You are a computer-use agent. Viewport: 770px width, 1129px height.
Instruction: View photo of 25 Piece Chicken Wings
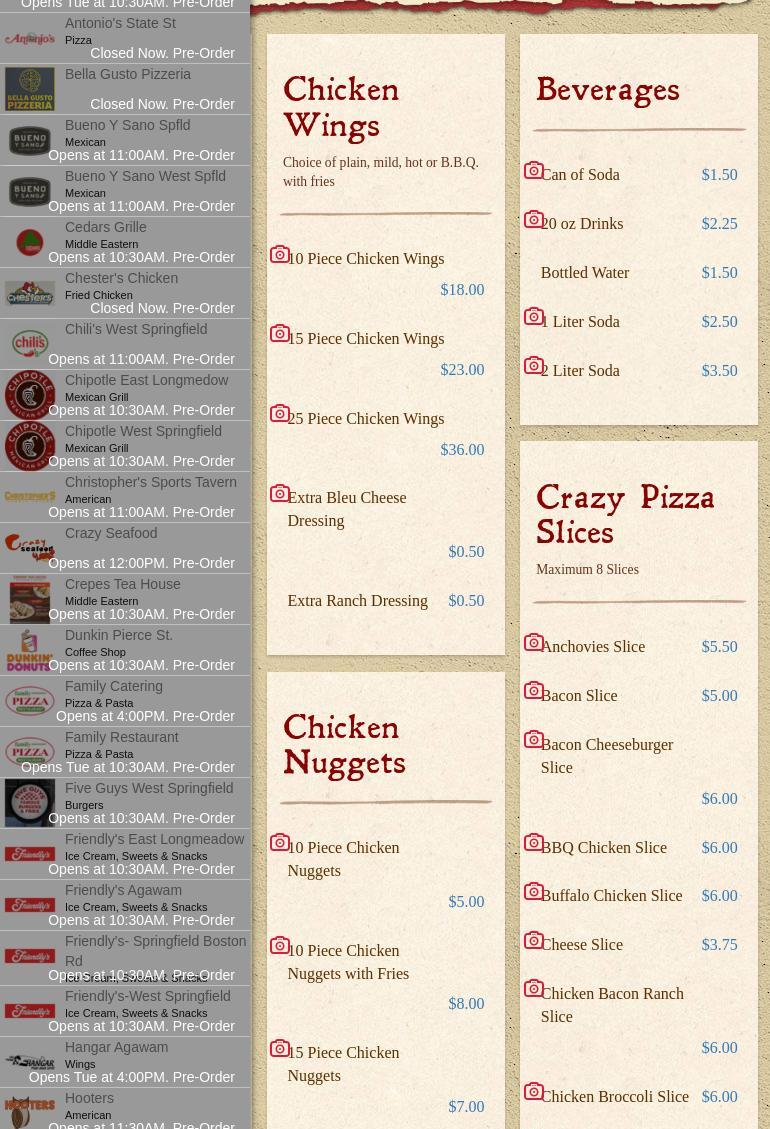click(280, 413)
